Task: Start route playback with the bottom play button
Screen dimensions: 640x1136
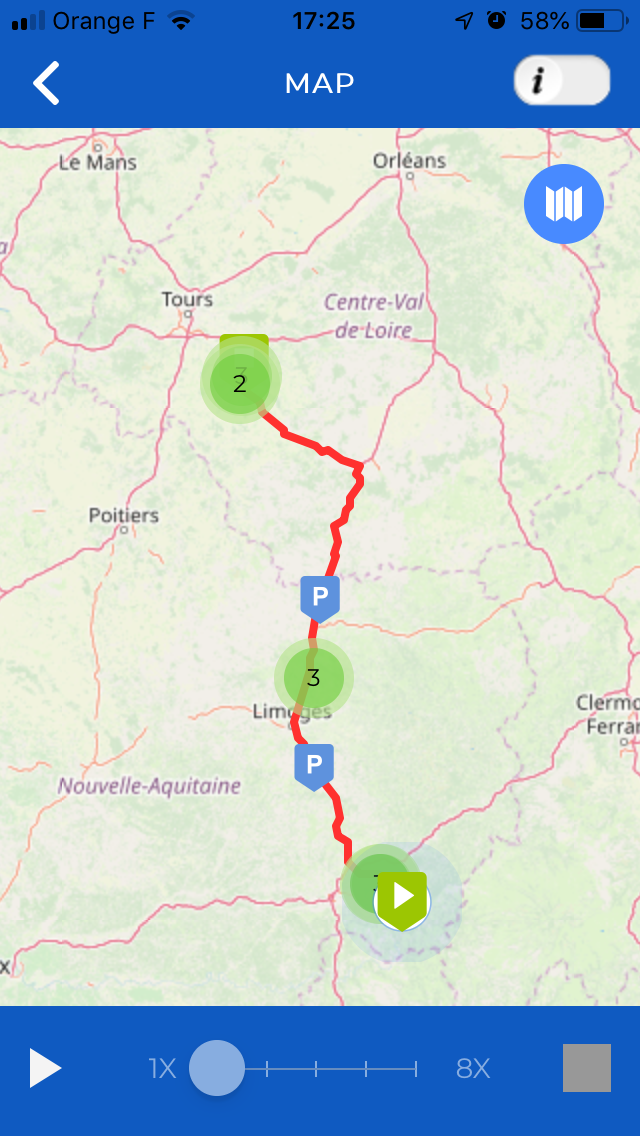Action: pyautogui.click(x=45, y=1068)
